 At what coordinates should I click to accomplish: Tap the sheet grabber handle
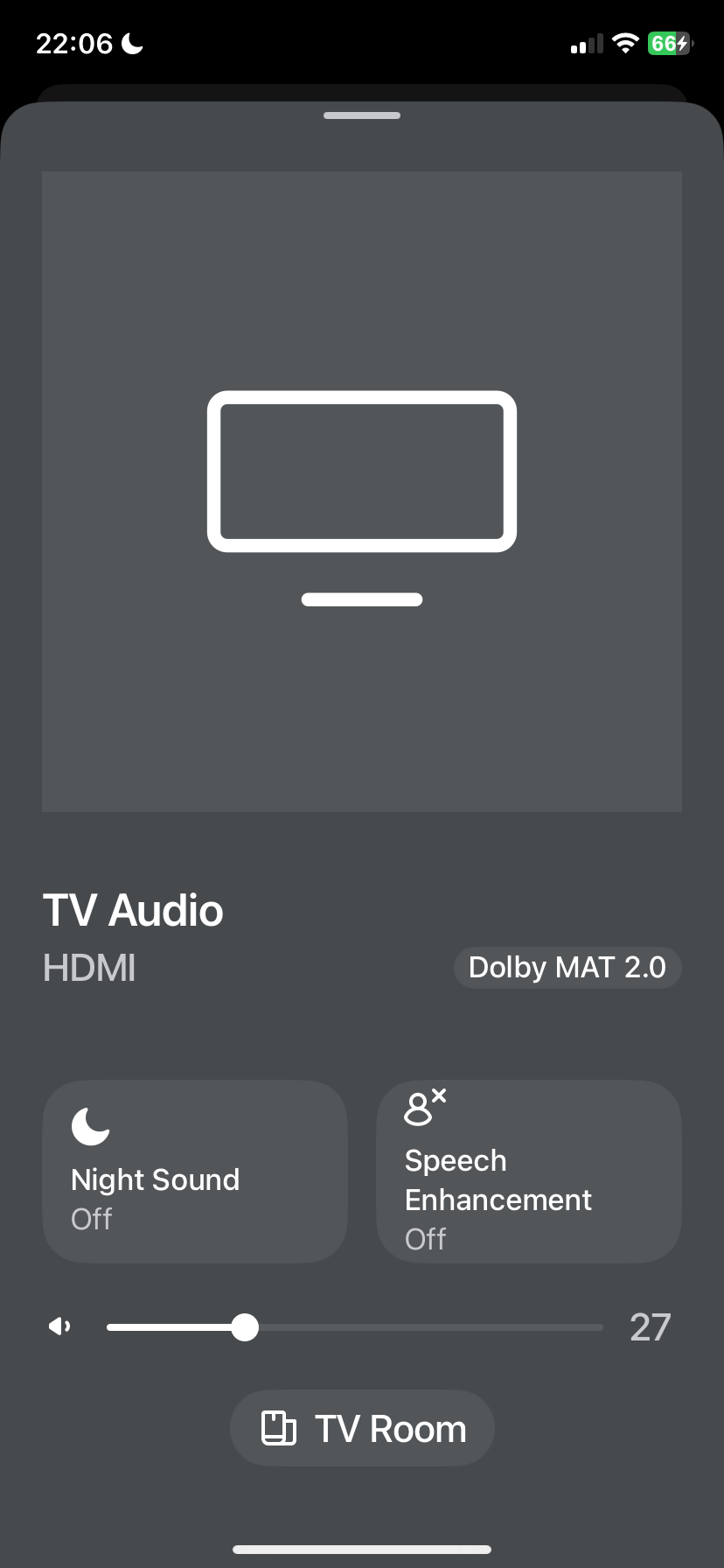coord(362,115)
